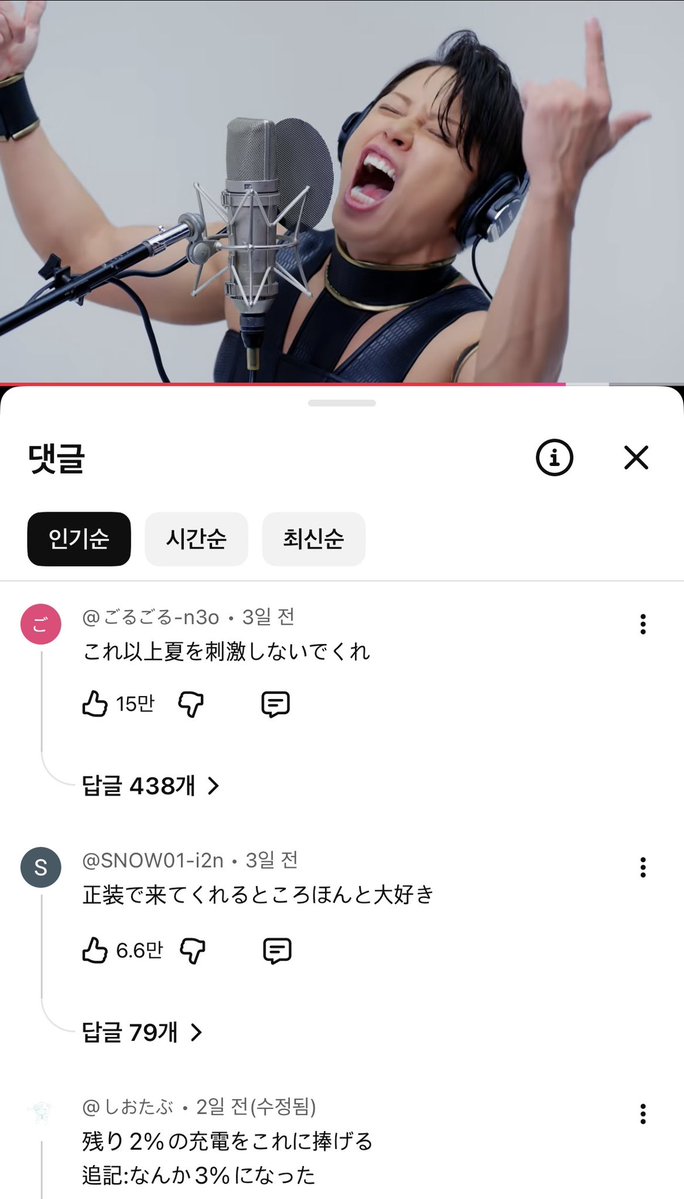Expand 답글 79개 replies
Viewport: 684px width, 1199px height.
142,1032
